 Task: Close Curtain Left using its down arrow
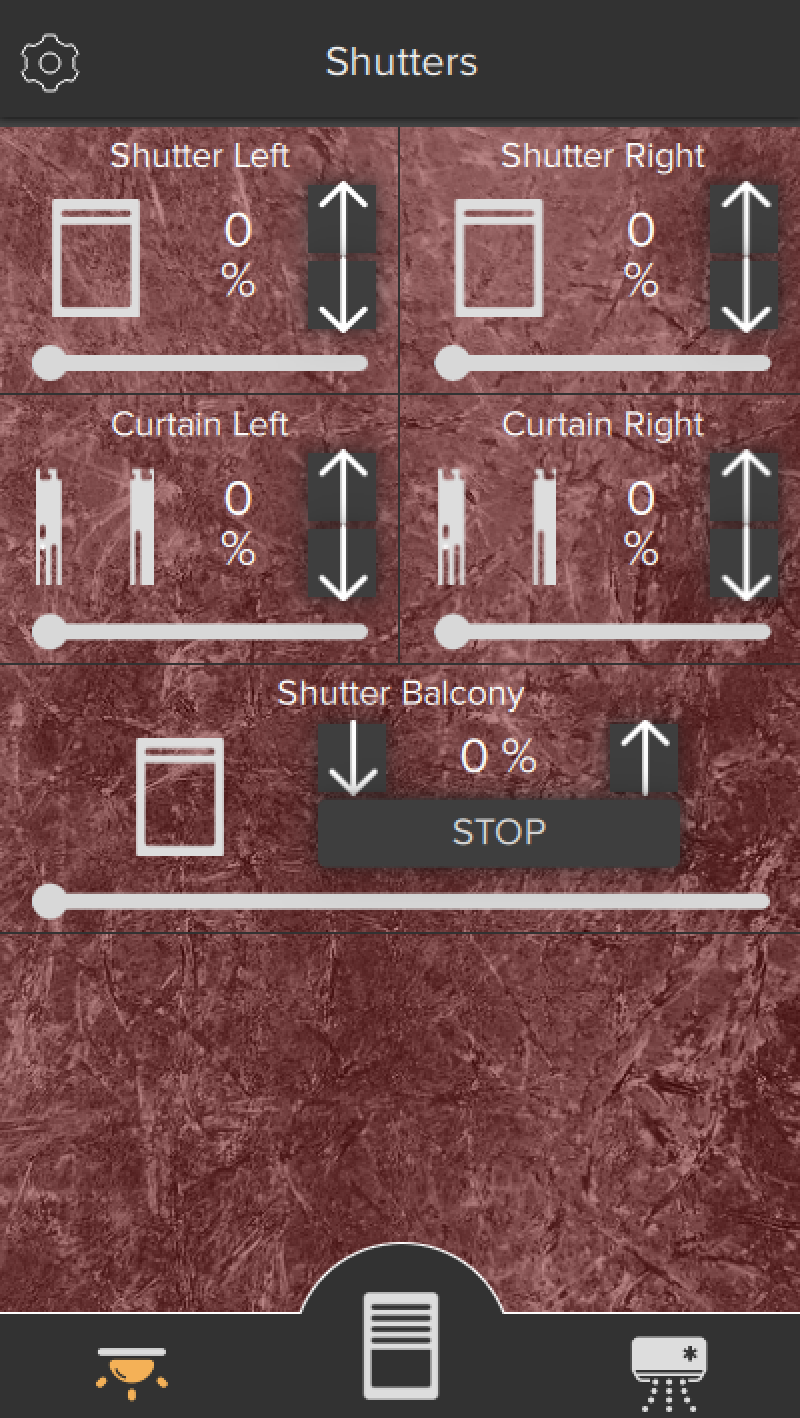342,564
